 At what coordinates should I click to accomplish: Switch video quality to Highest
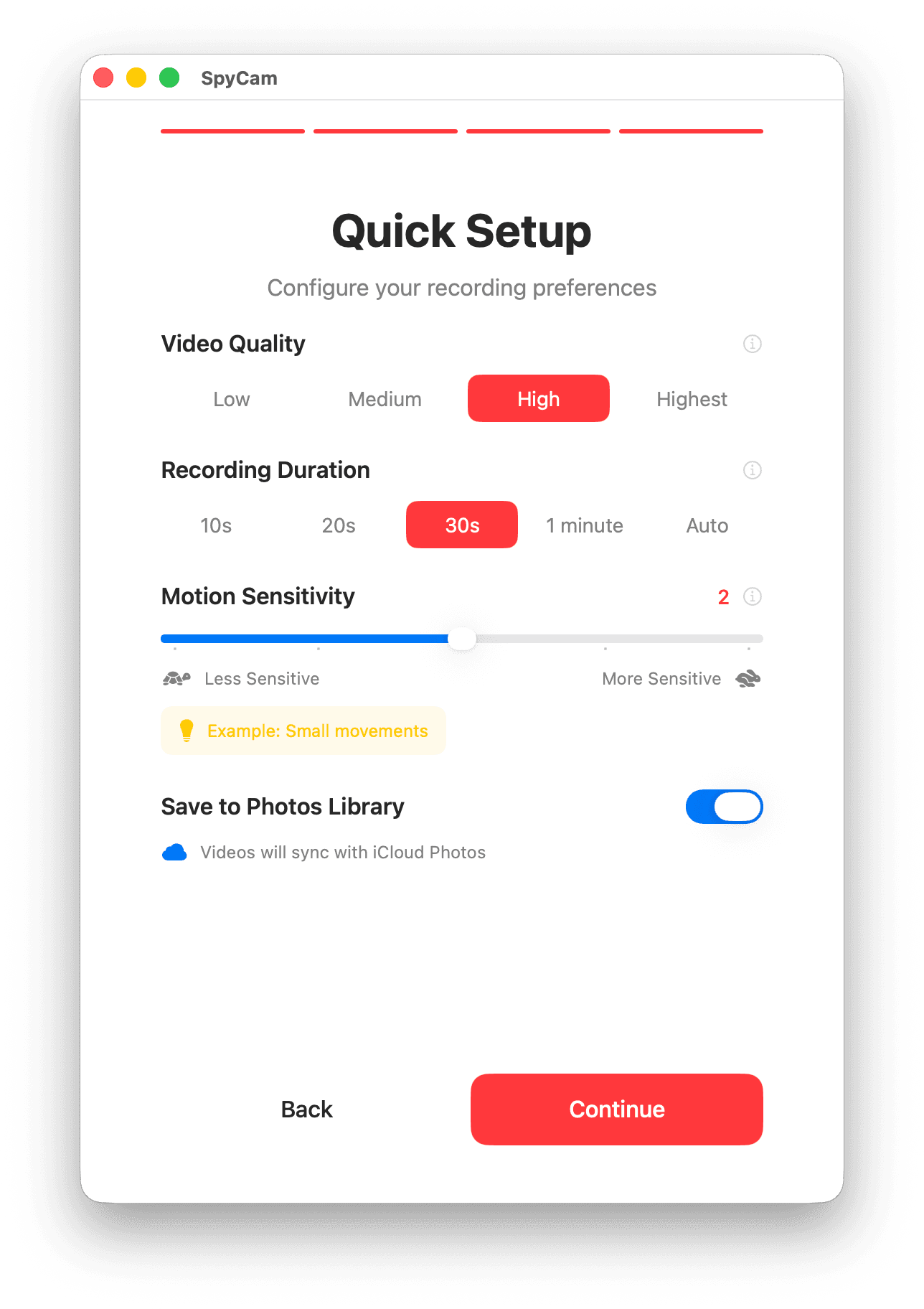pyautogui.click(x=692, y=399)
